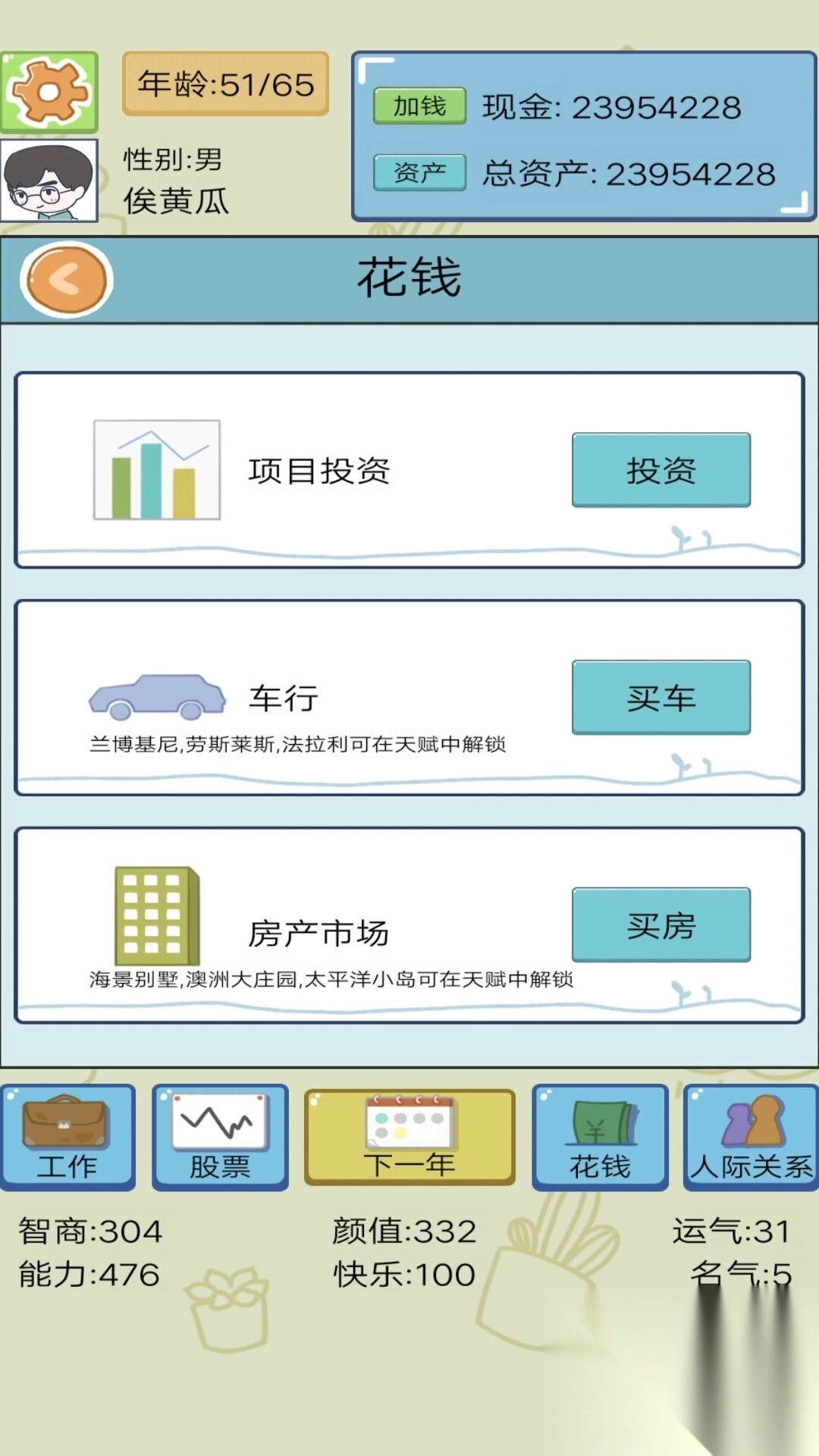Select the 花钱 spend money tab
The height and width of the screenshot is (1456, 819).
(x=600, y=1137)
